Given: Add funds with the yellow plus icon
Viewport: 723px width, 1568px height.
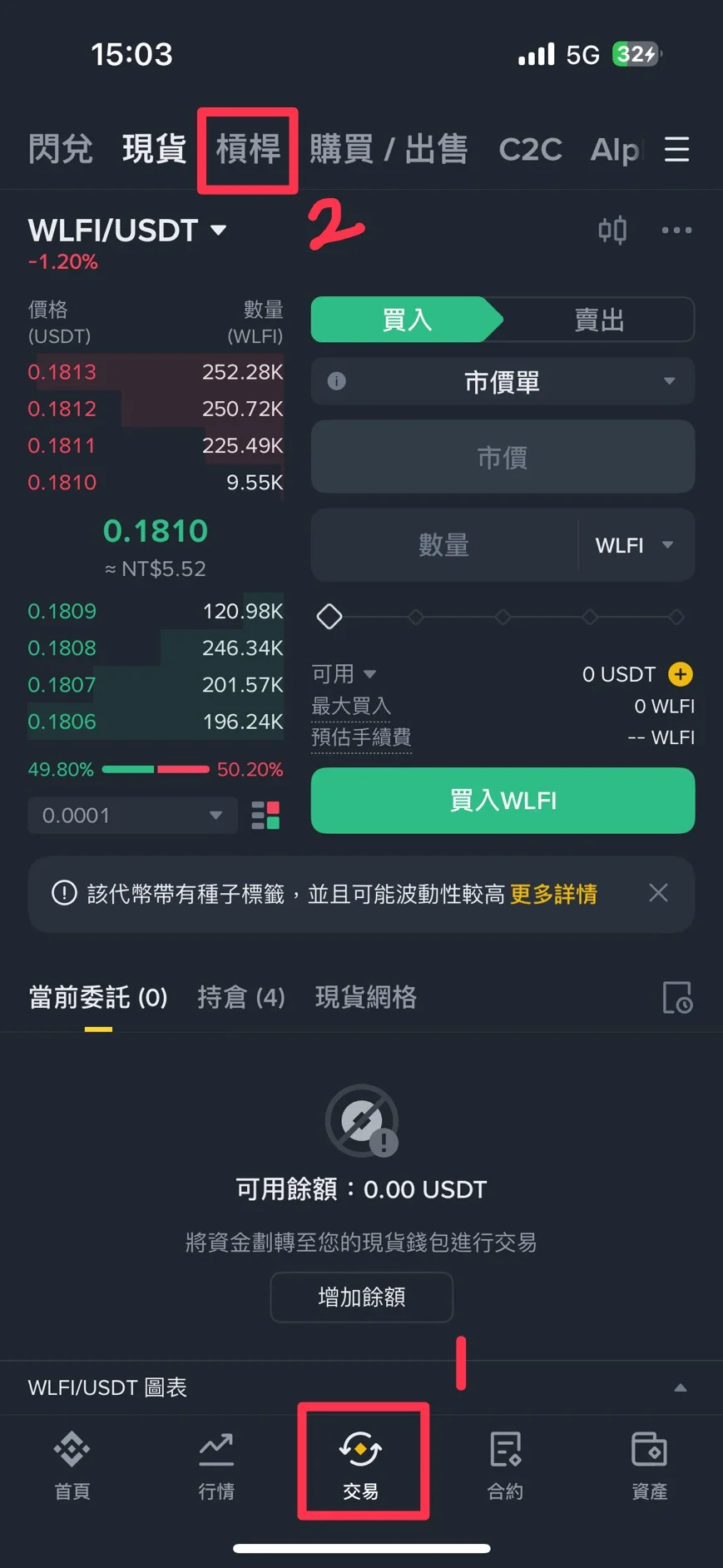Looking at the screenshot, I should coord(681,674).
